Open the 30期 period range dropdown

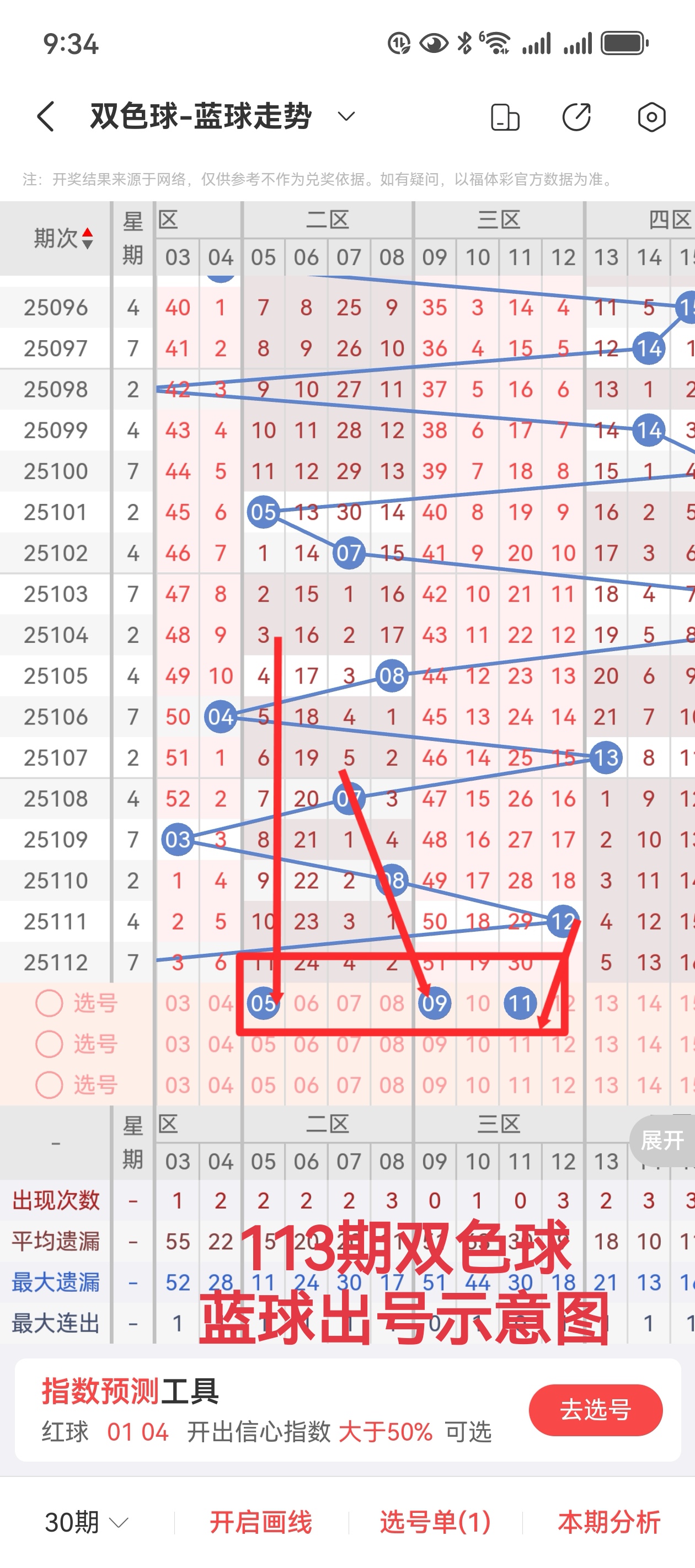click(87, 1522)
